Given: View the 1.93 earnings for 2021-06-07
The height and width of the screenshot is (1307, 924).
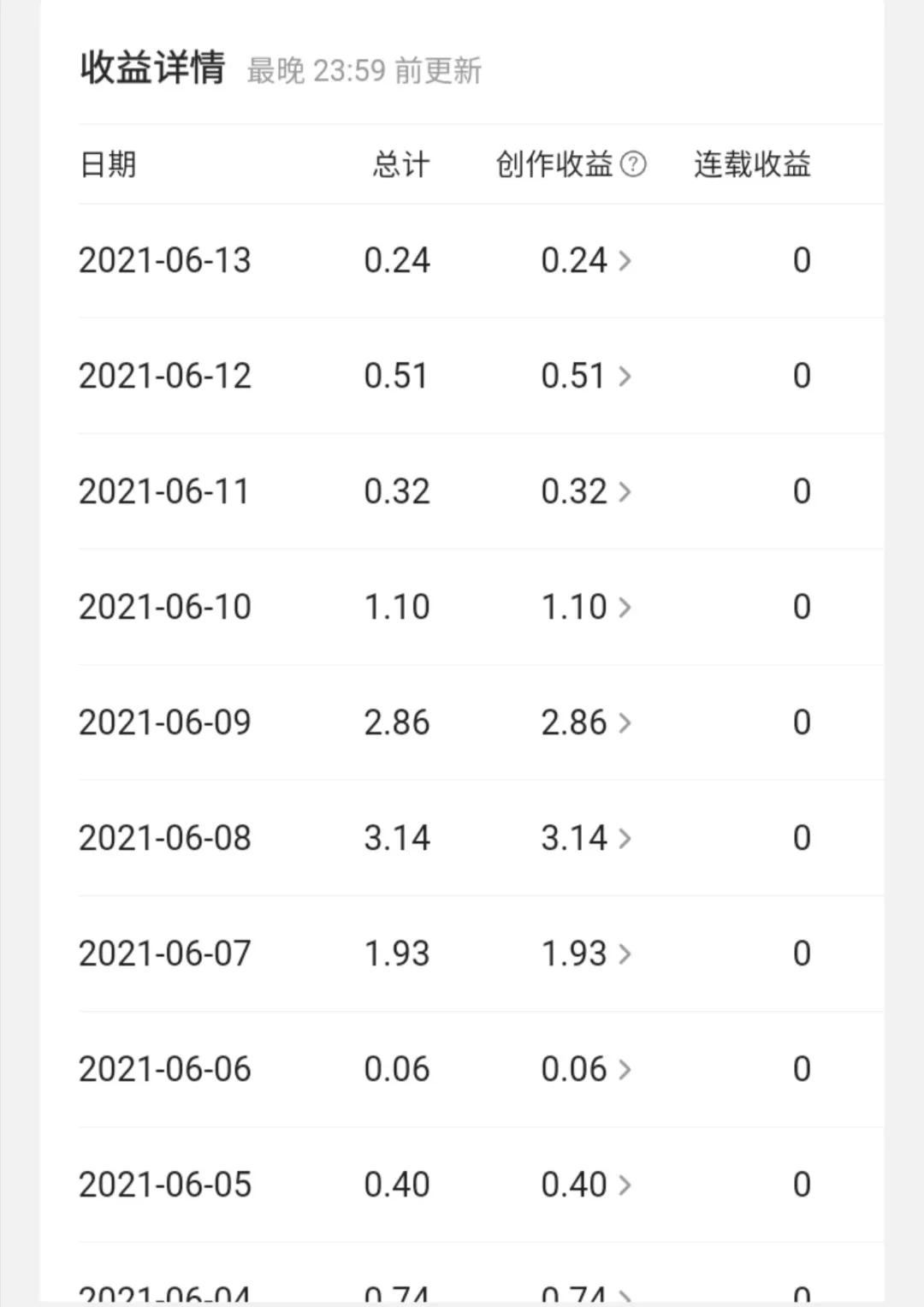Looking at the screenshot, I should coord(586,954).
